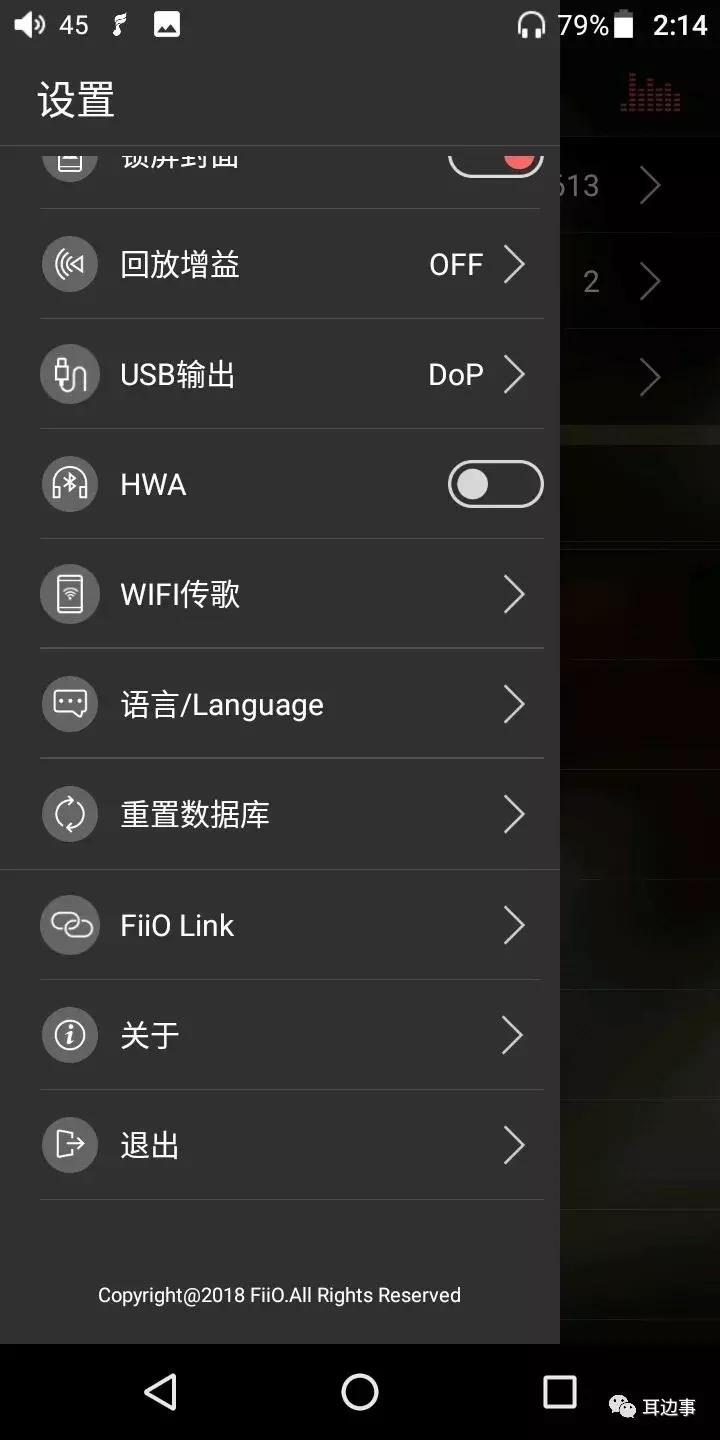720x1440 pixels.
Task: Open the 关于 about page
Action: tap(290, 1035)
